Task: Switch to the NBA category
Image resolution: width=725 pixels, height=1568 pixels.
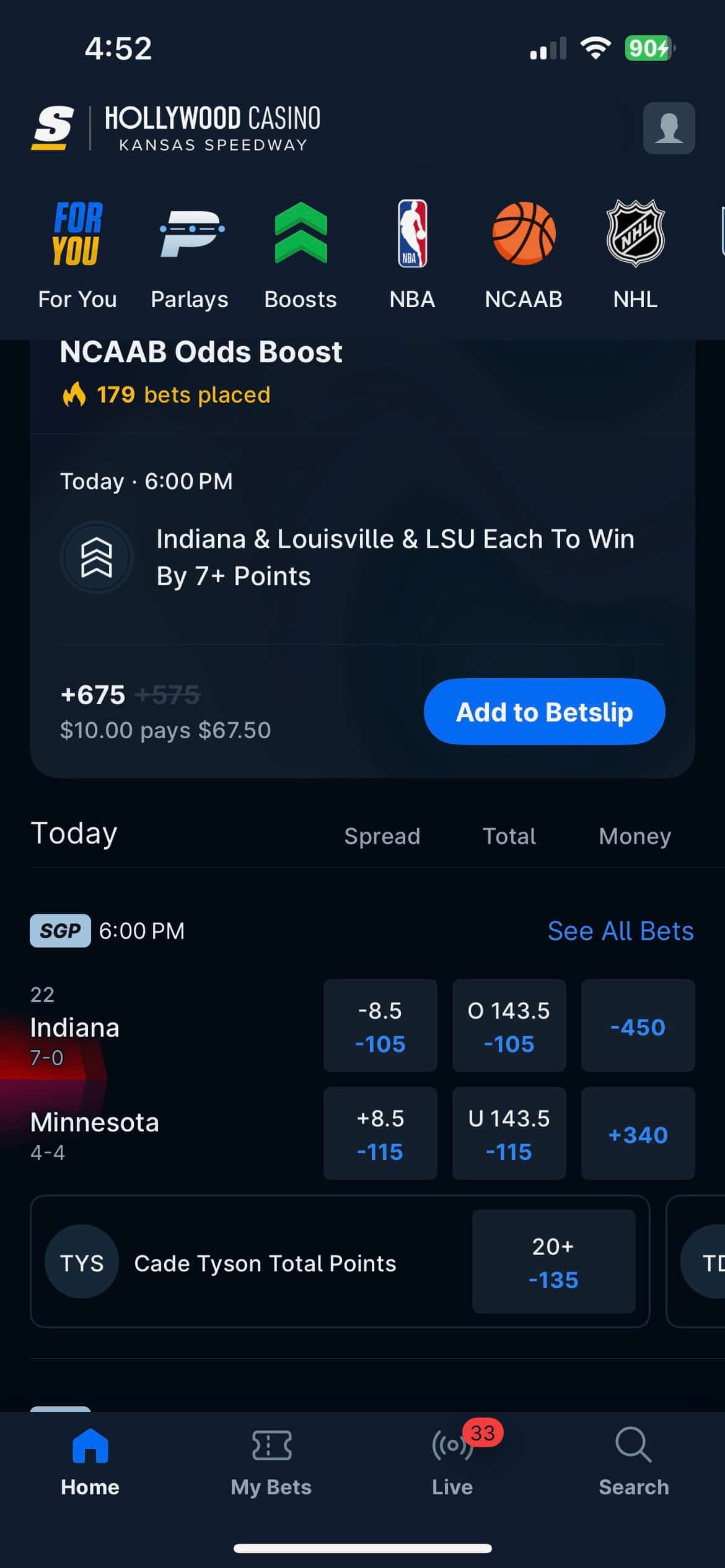Action: tap(412, 255)
